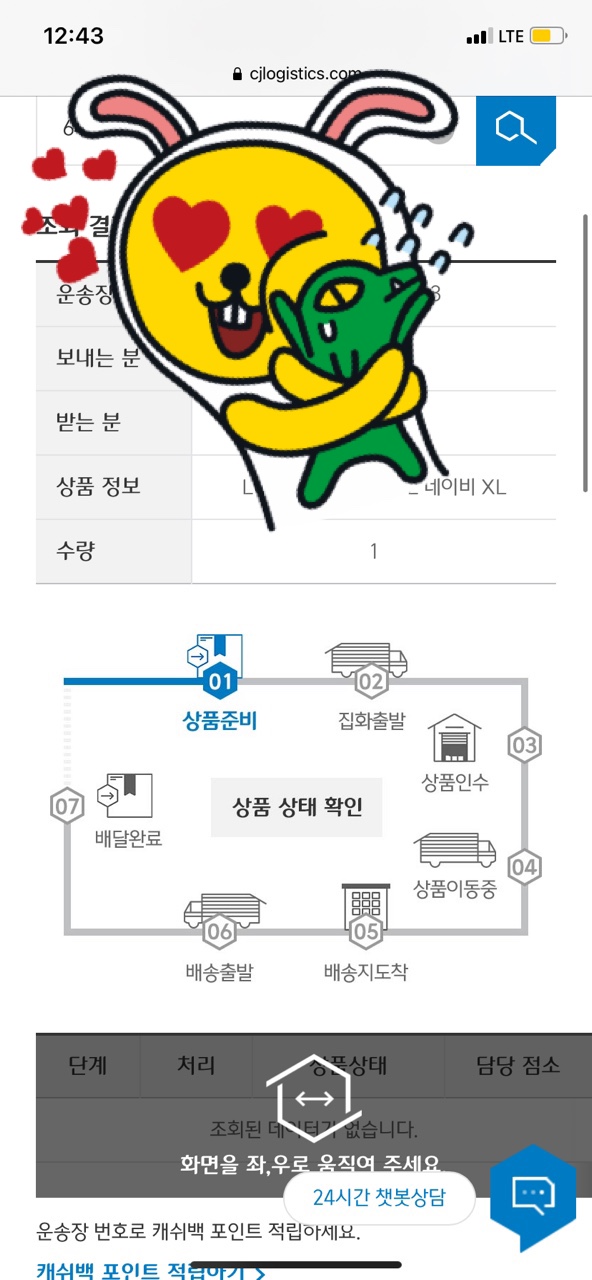Tap the blue chatbot speech bubble icon
Screen dimensions: 592x1280
coord(533,1196)
